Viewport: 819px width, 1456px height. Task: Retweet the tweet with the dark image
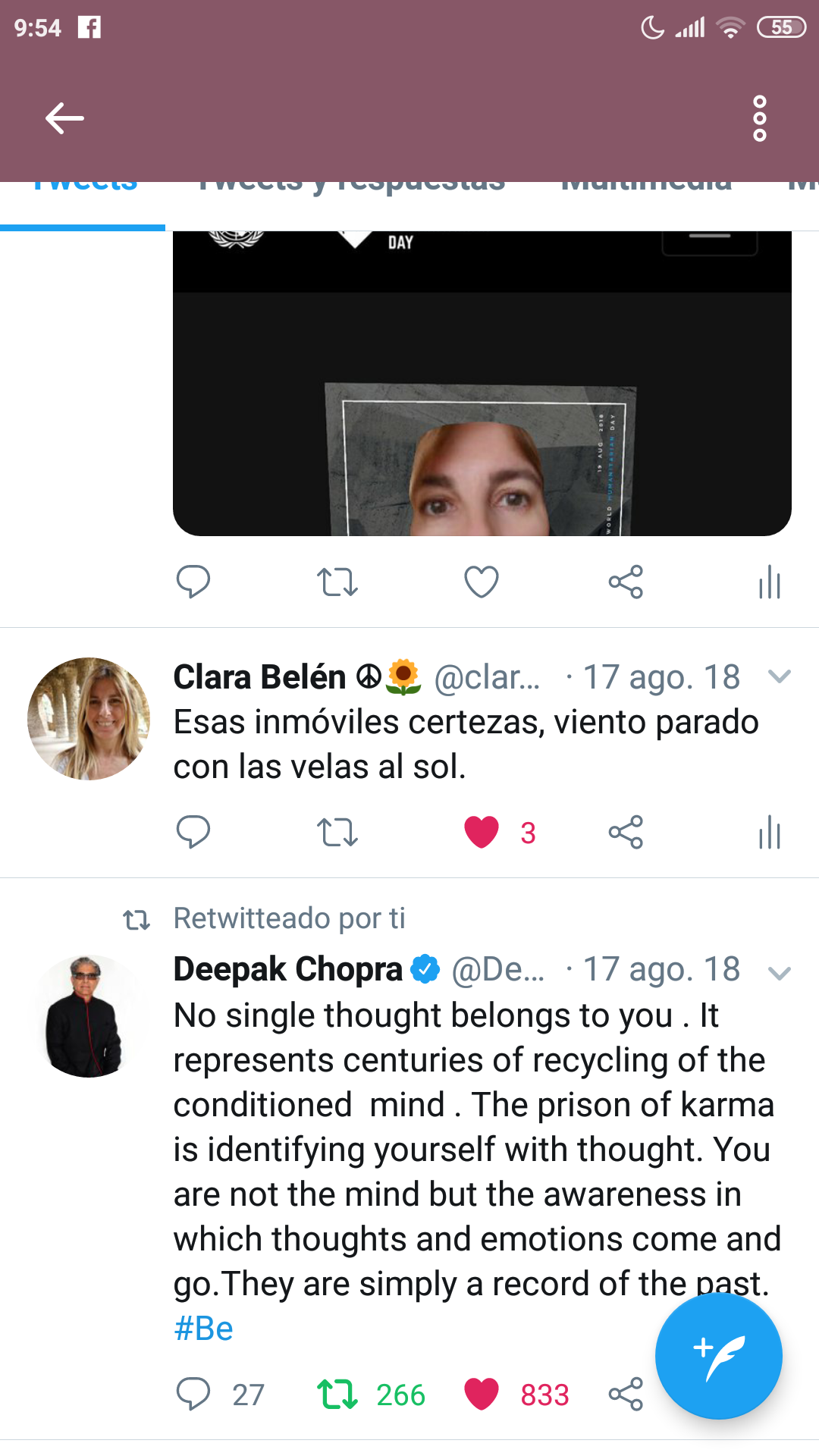pos(337,582)
